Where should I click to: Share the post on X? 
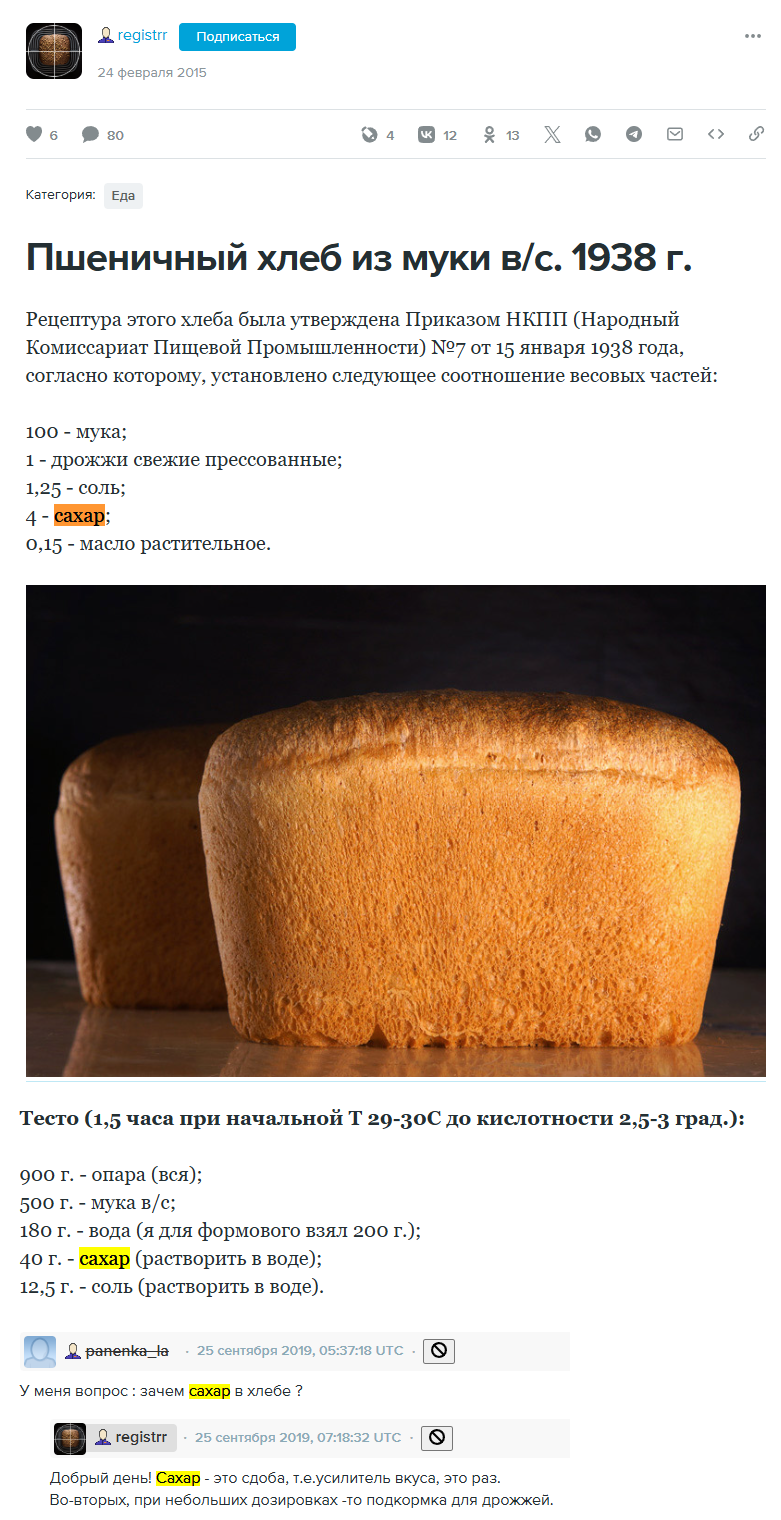552,134
